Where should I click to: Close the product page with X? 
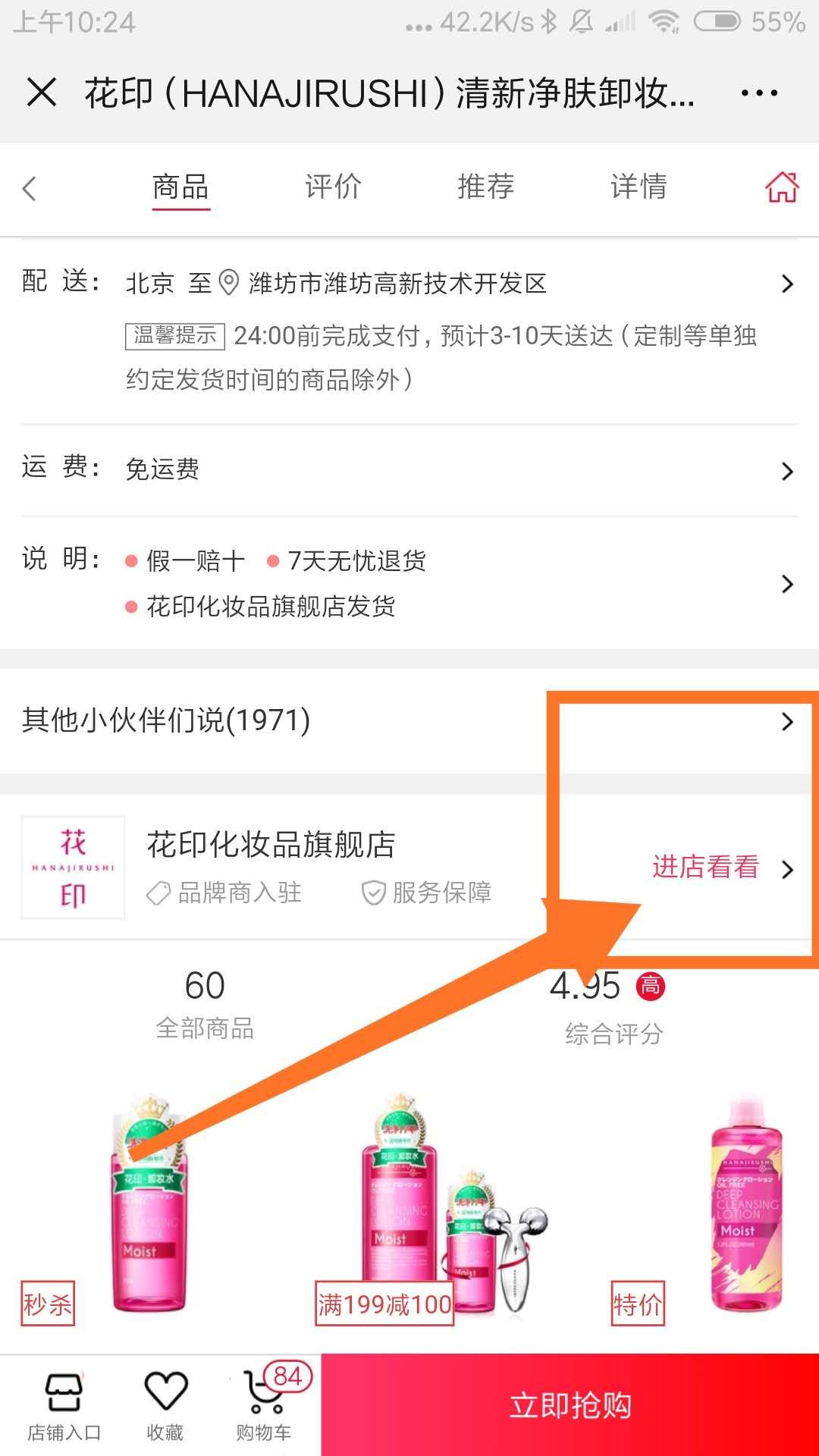click(42, 93)
